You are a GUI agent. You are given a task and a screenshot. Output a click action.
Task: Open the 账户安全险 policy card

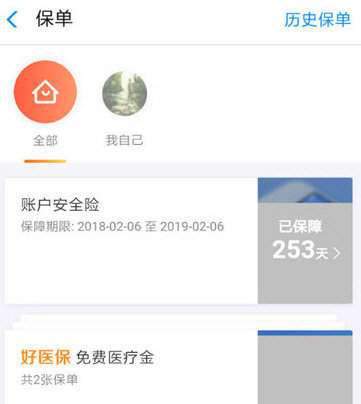pos(179,241)
